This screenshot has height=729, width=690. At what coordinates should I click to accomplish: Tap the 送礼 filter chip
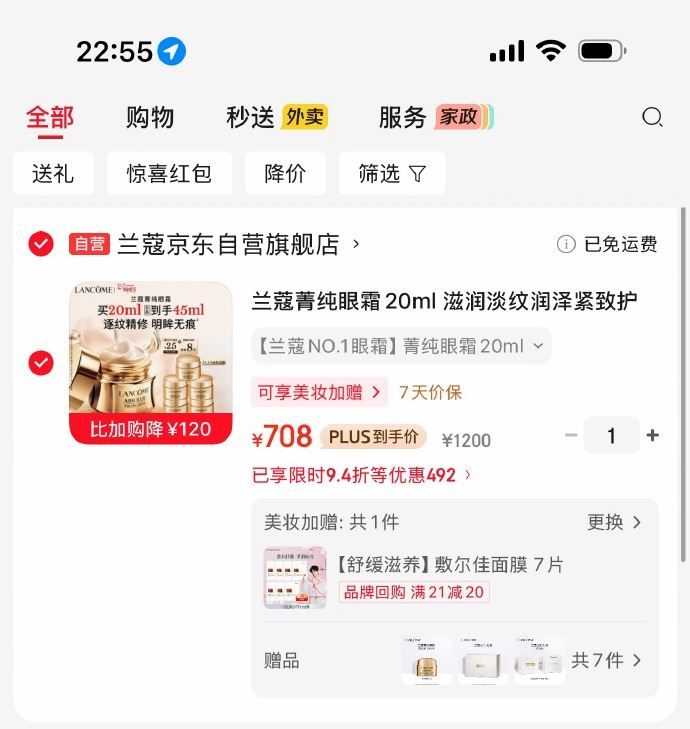coord(53,174)
